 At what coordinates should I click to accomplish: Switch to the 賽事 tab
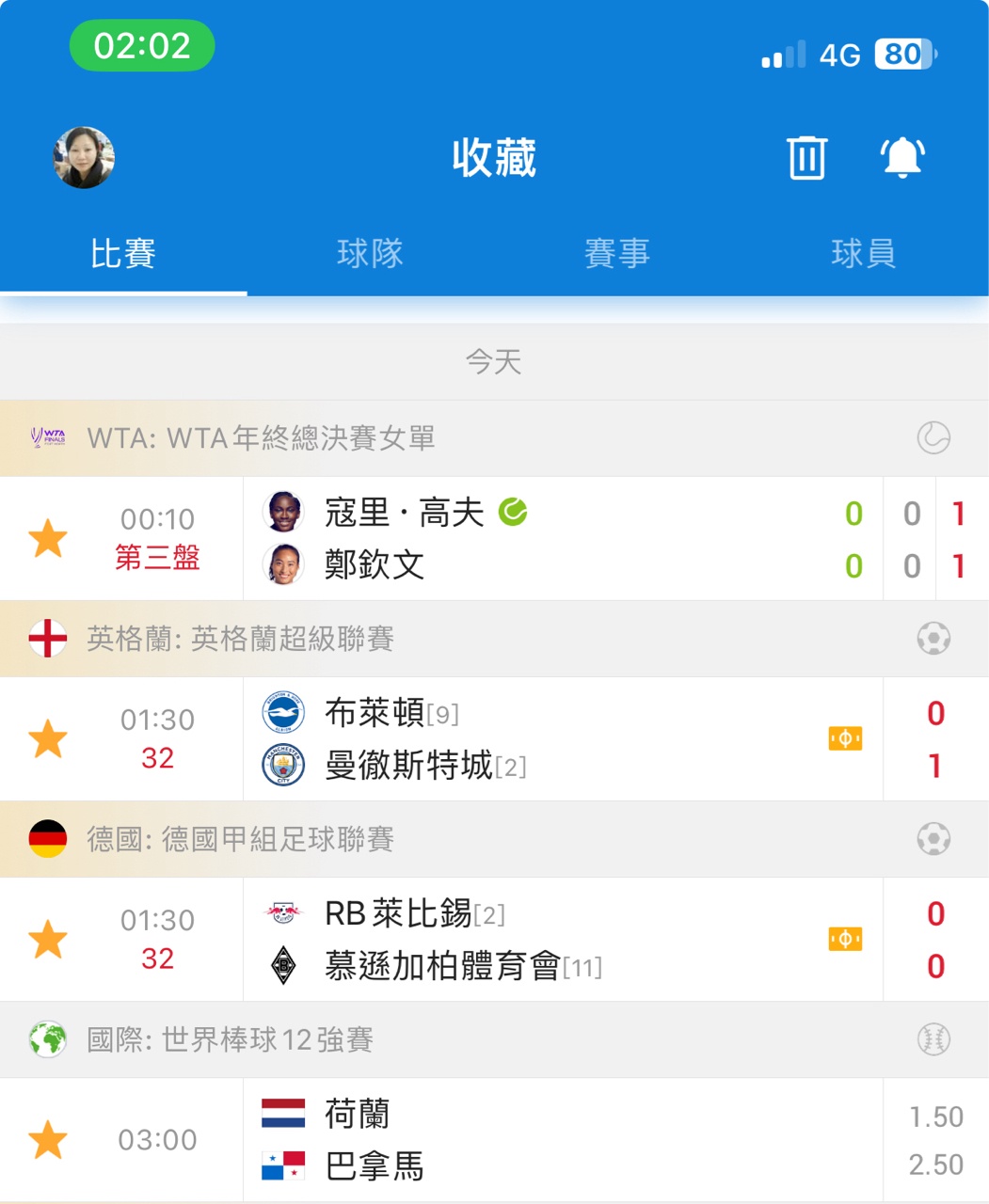point(617,254)
